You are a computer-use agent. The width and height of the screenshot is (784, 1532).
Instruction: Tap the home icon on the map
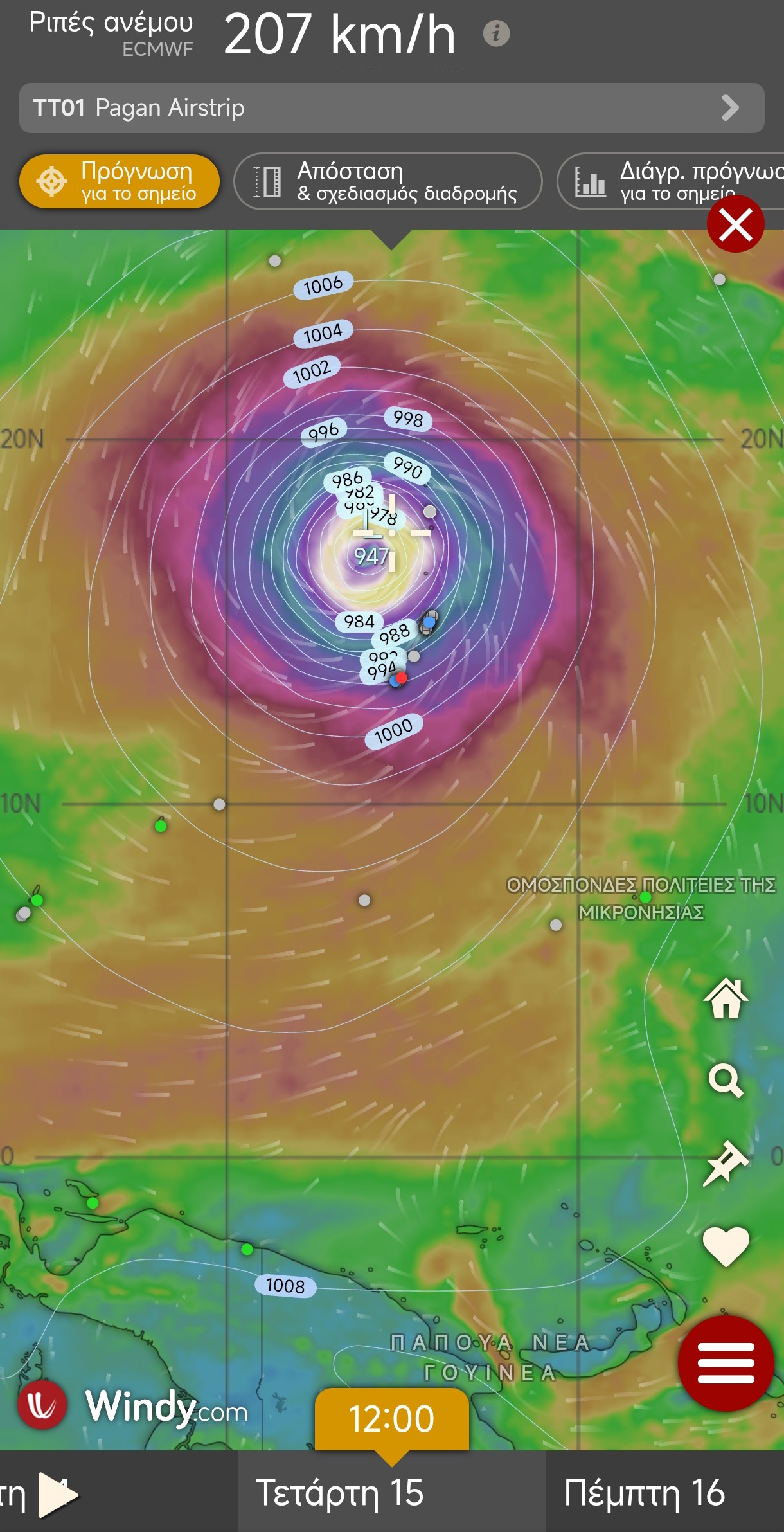[x=726, y=998]
